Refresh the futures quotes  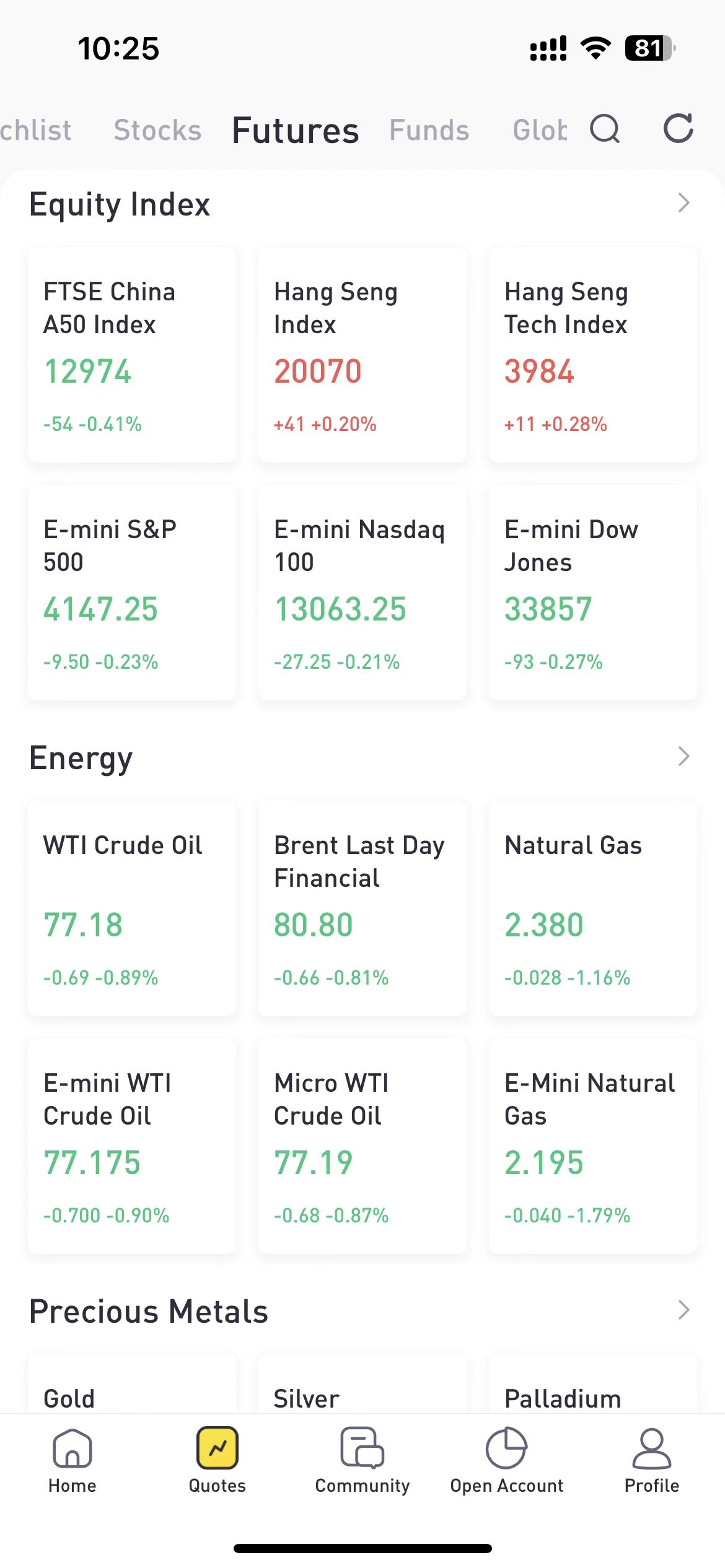click(x=678, y=129)
